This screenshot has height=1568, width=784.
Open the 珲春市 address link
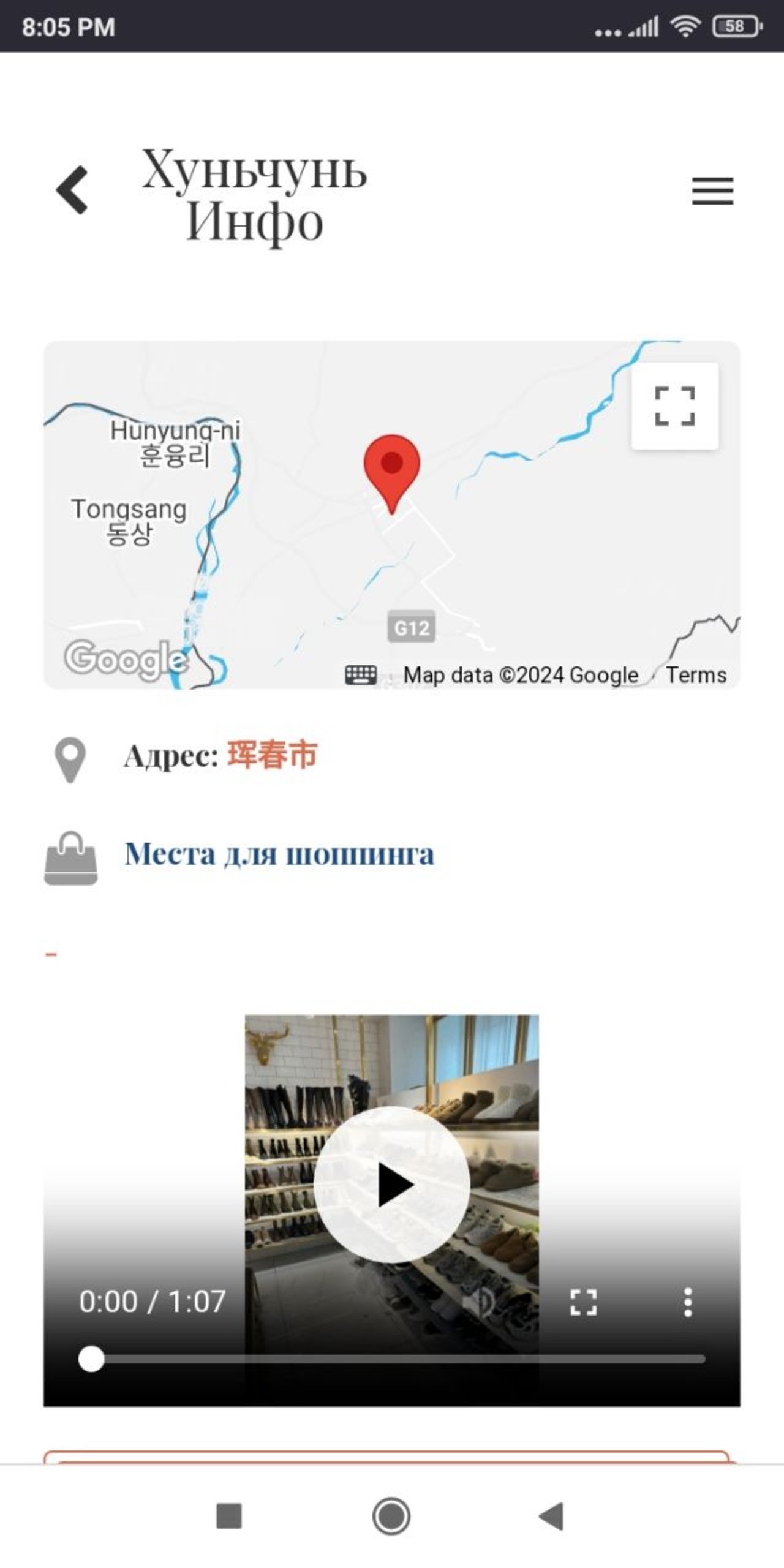click(273, 755)
